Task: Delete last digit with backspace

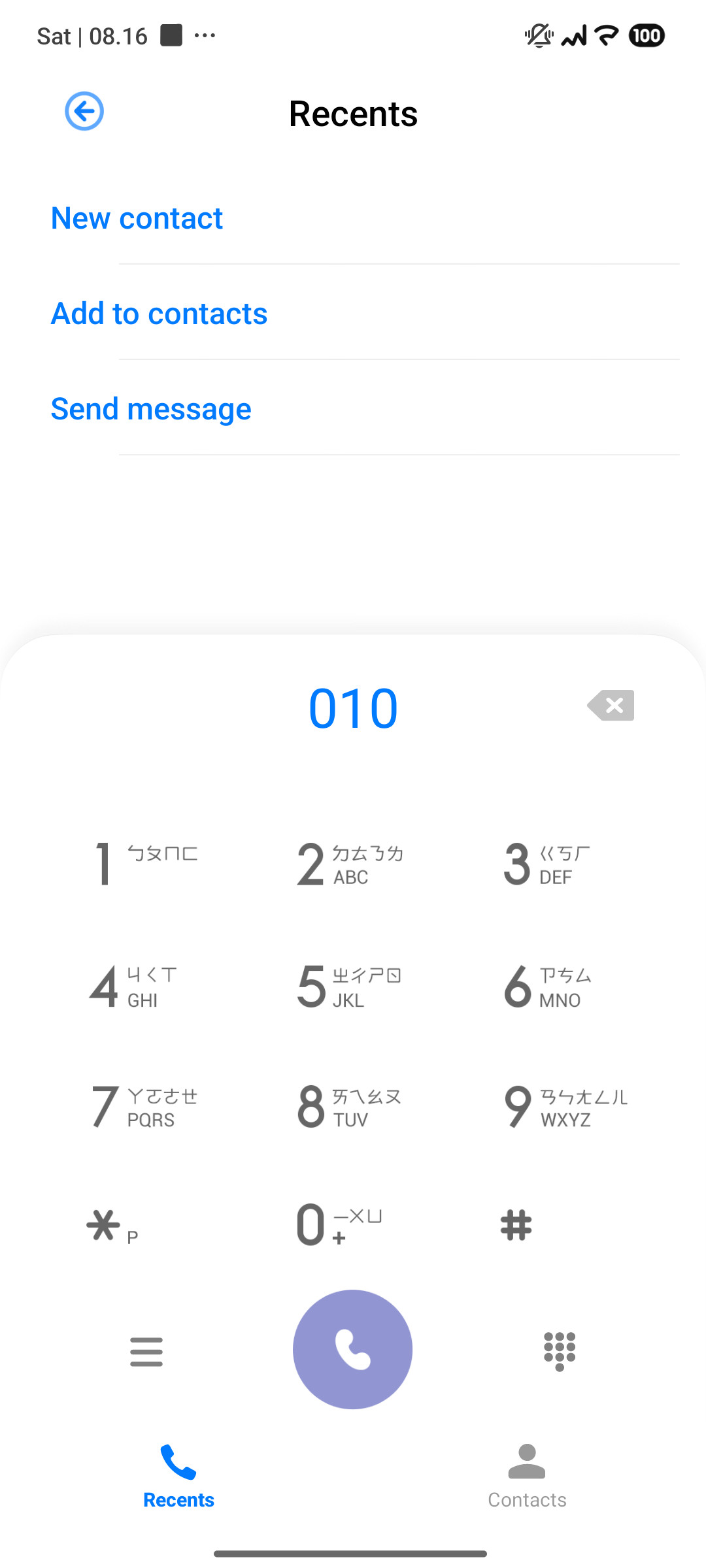Action: [611, 706]
